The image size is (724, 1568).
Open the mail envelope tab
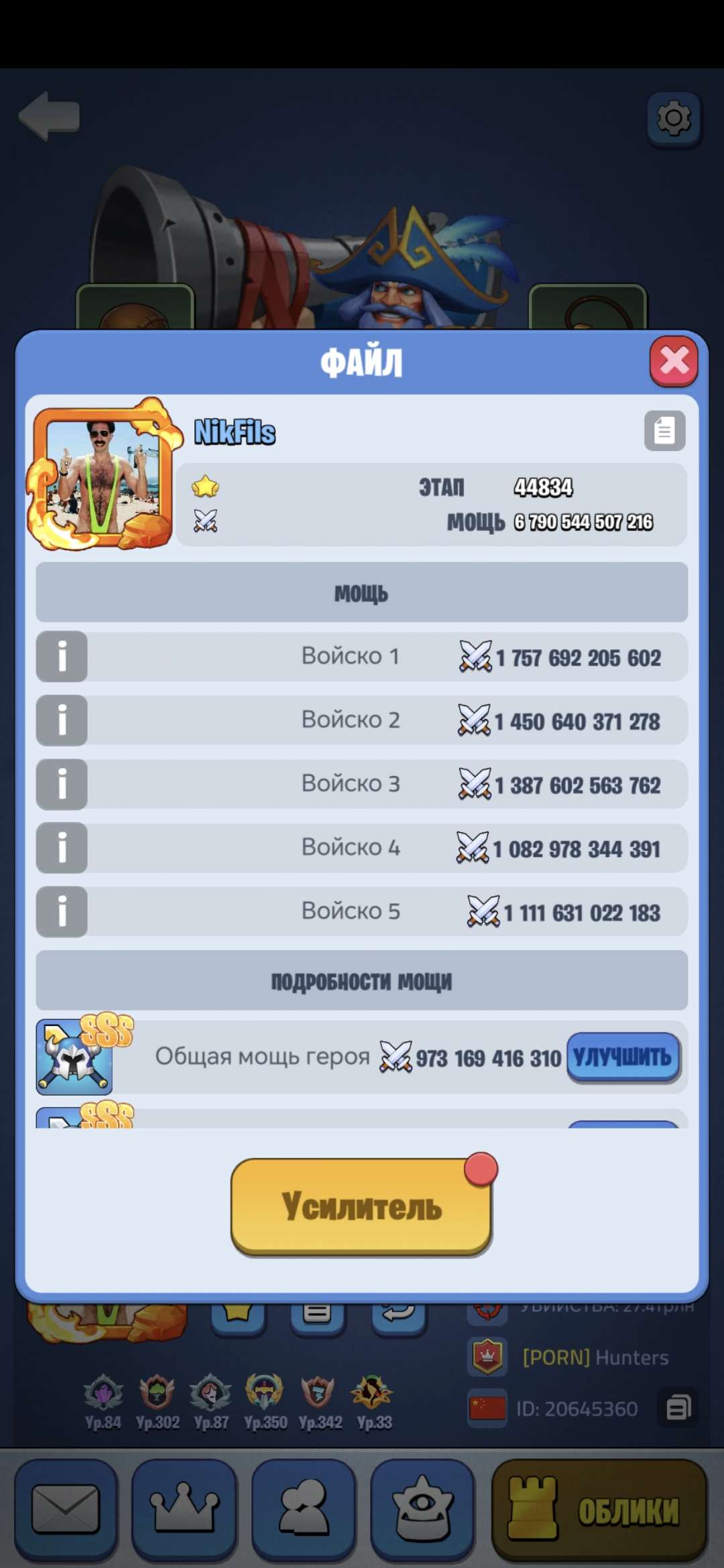66,1509
